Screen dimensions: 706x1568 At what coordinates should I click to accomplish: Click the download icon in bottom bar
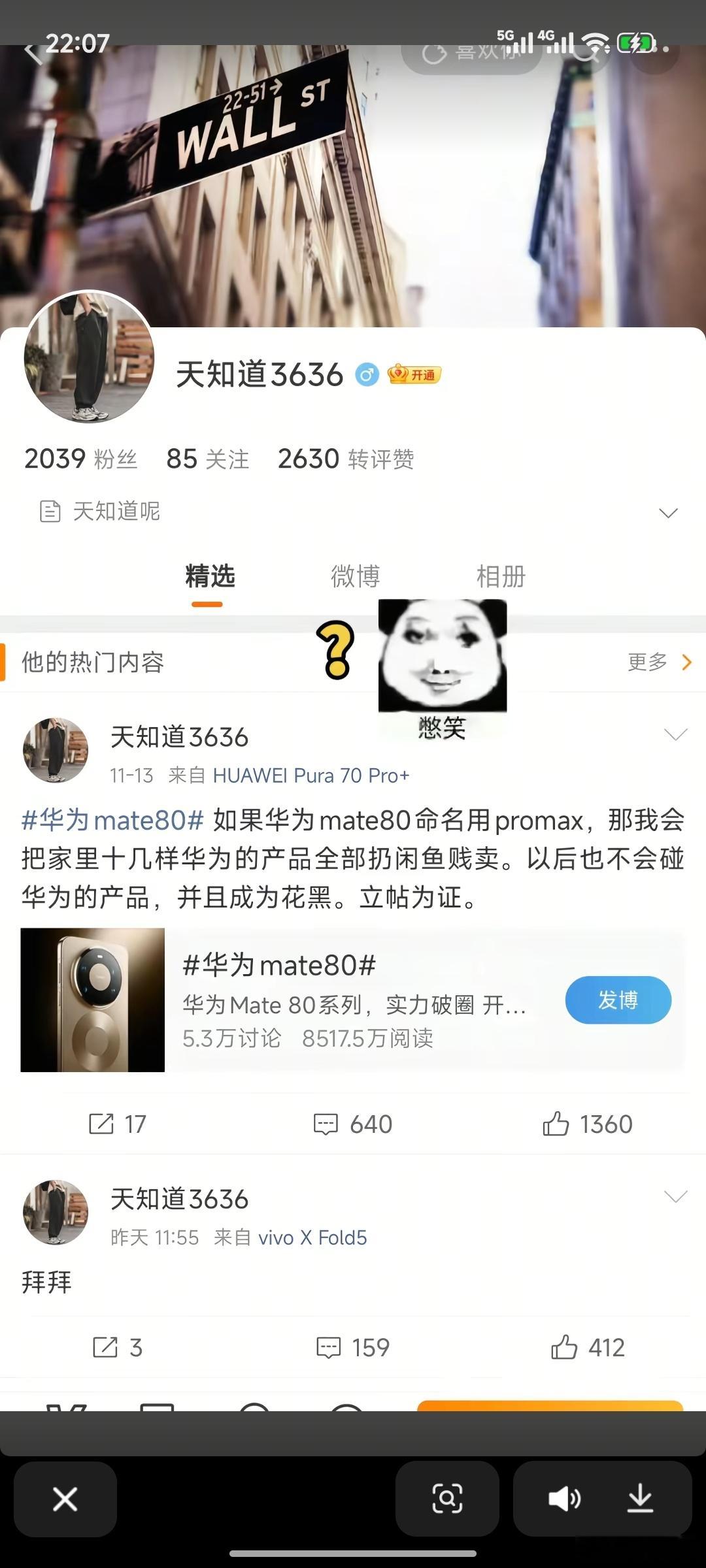tap(639, 1499)
